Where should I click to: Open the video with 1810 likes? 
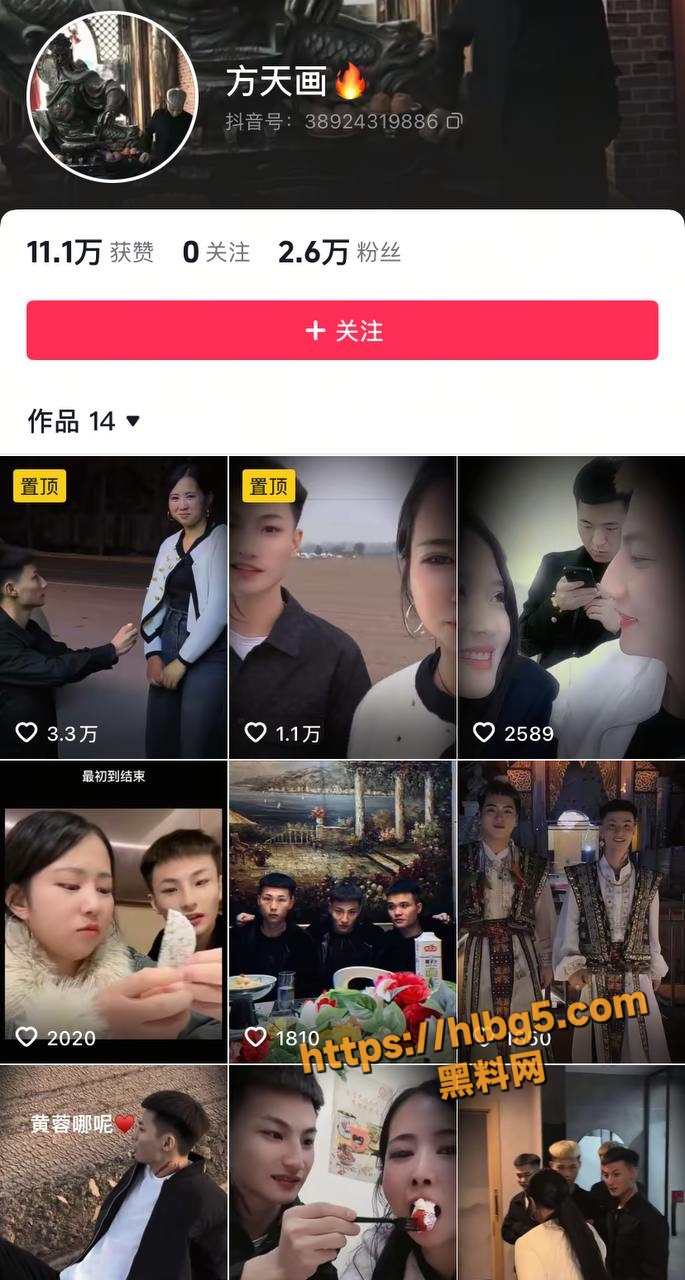click(342, 912)
